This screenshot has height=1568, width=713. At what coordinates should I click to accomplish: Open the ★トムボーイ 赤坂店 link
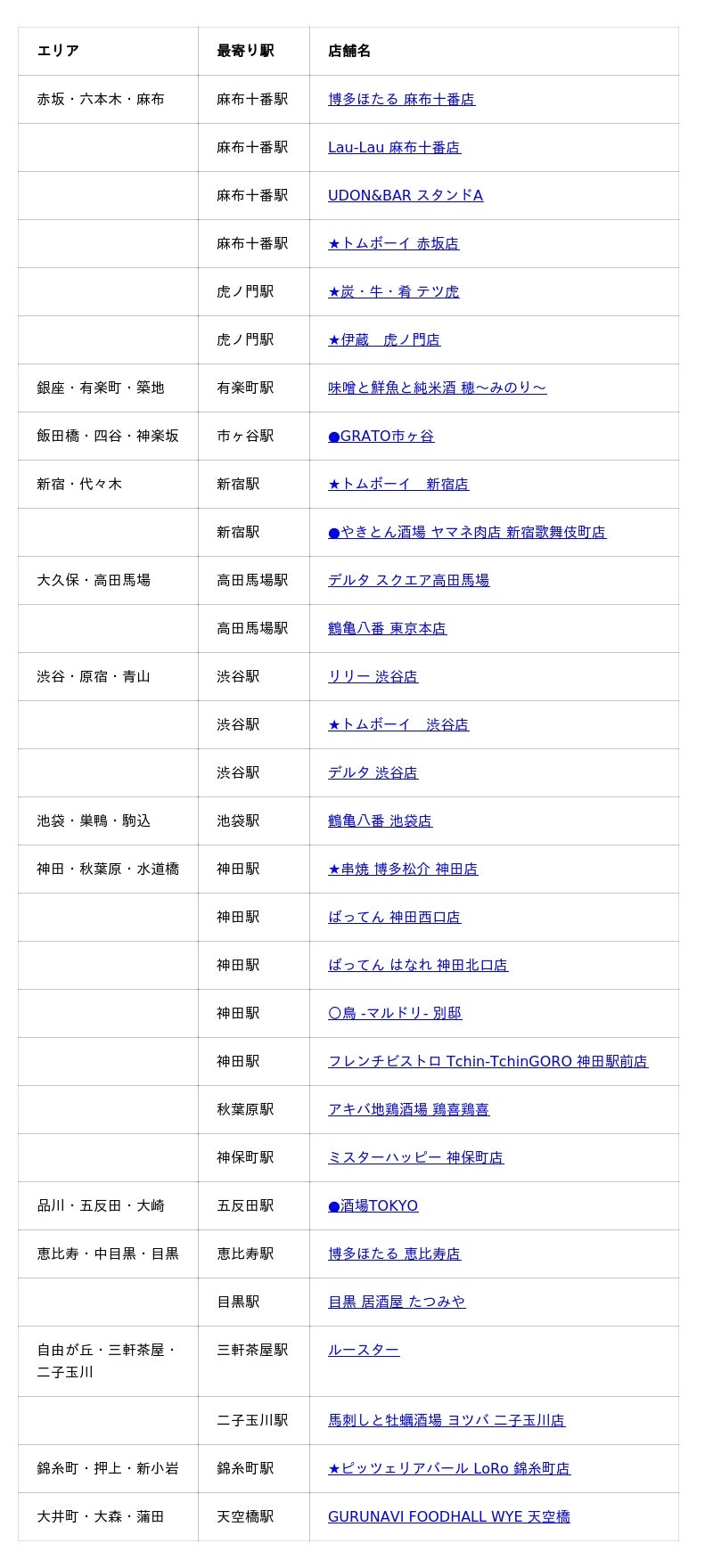pyautogui.click(x=393, y=244)
